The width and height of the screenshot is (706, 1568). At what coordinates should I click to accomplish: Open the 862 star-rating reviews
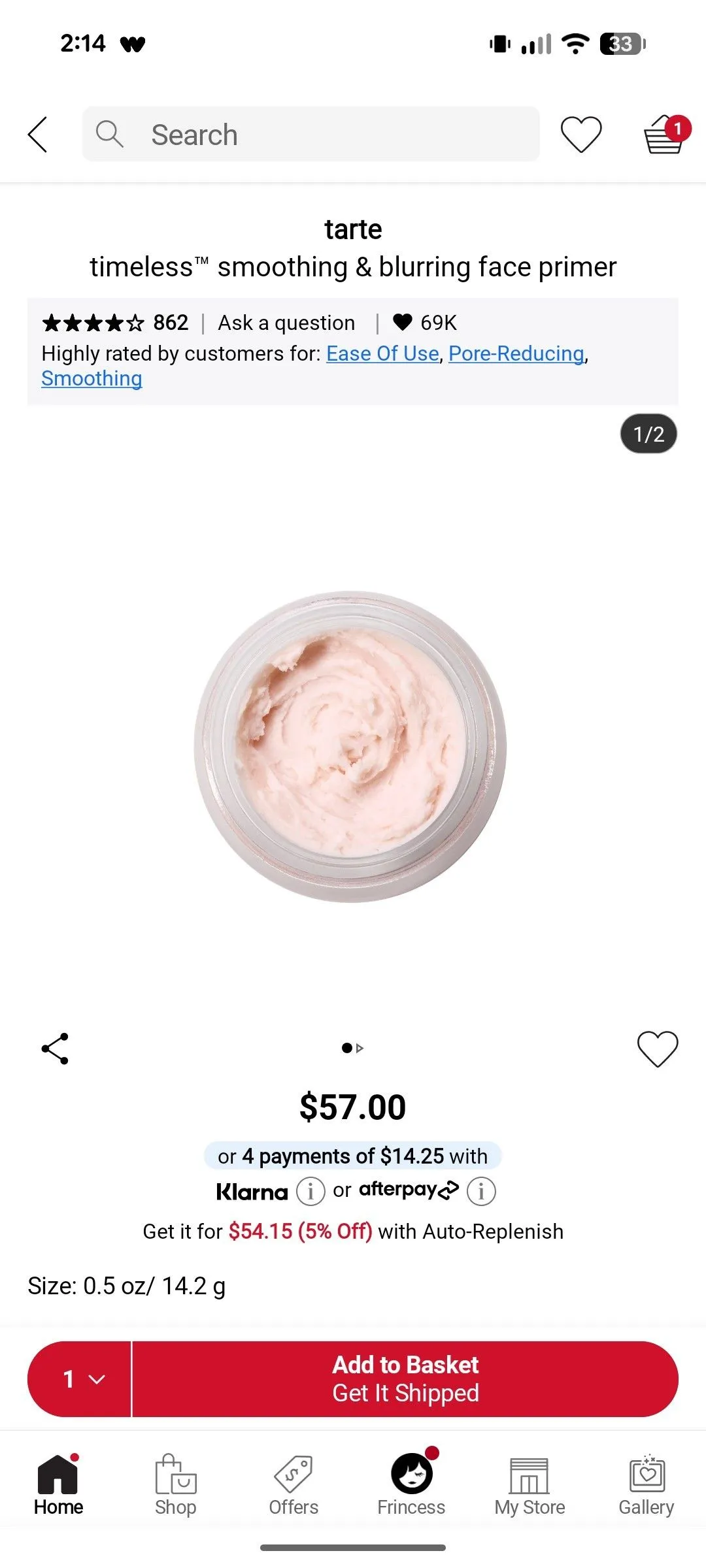click(115, 323)
